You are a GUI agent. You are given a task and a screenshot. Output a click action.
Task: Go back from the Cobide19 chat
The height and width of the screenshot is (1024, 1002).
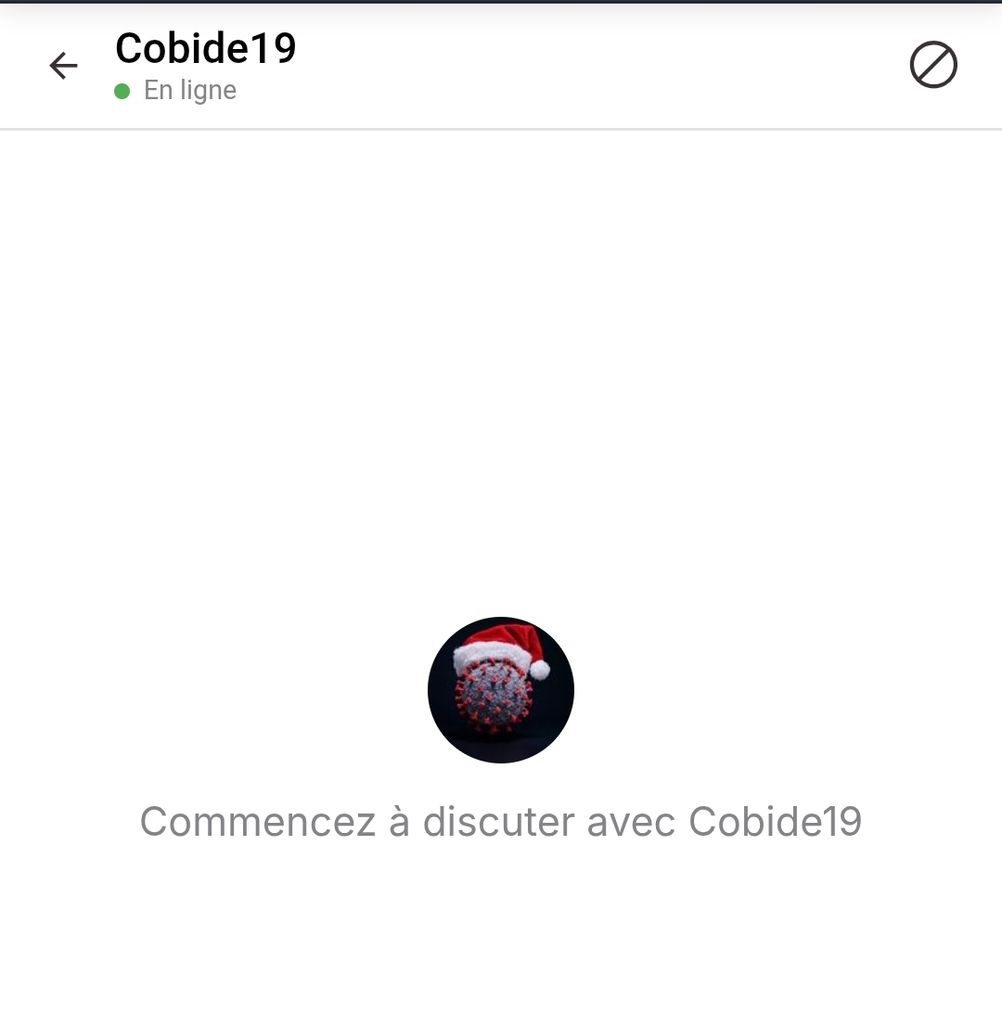point(63,66)
